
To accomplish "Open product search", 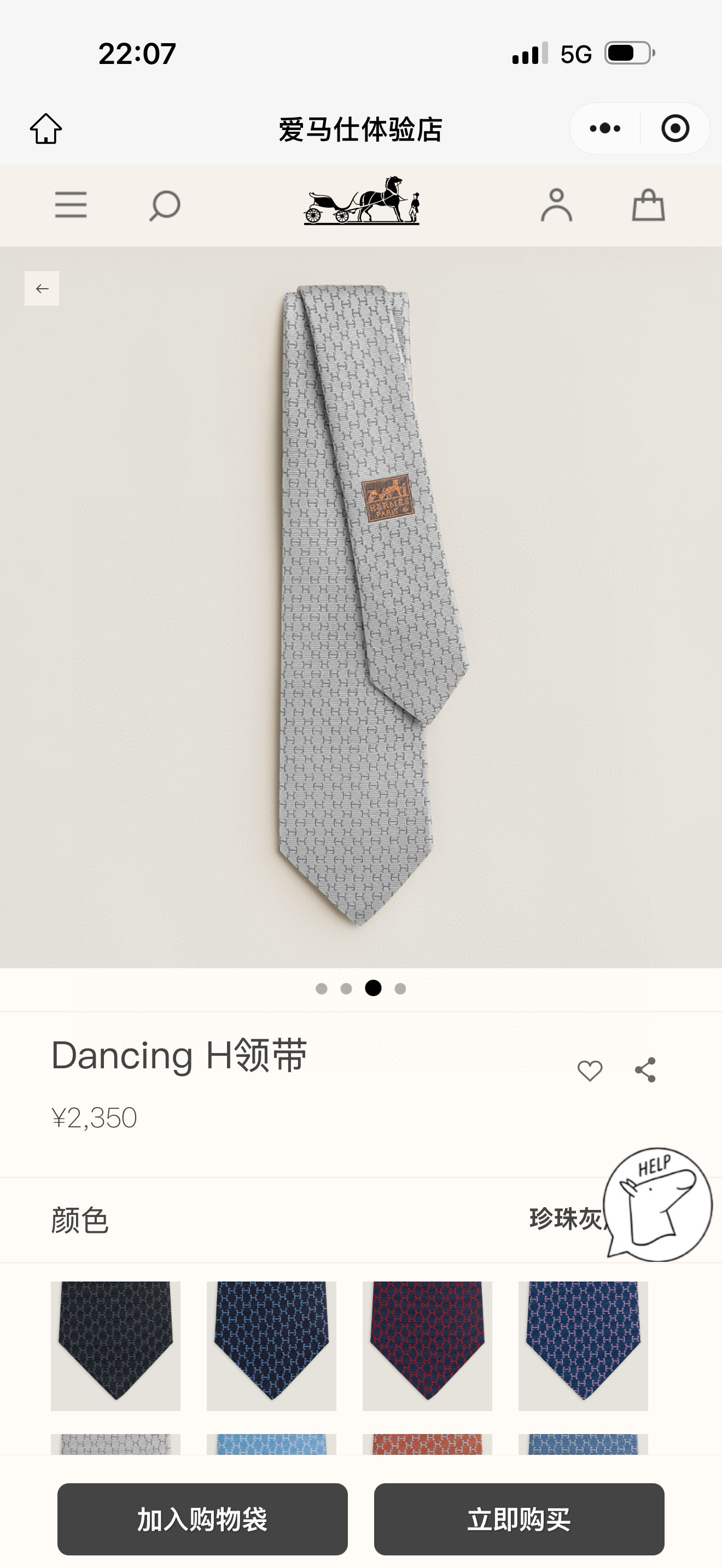I will [165, 205].
